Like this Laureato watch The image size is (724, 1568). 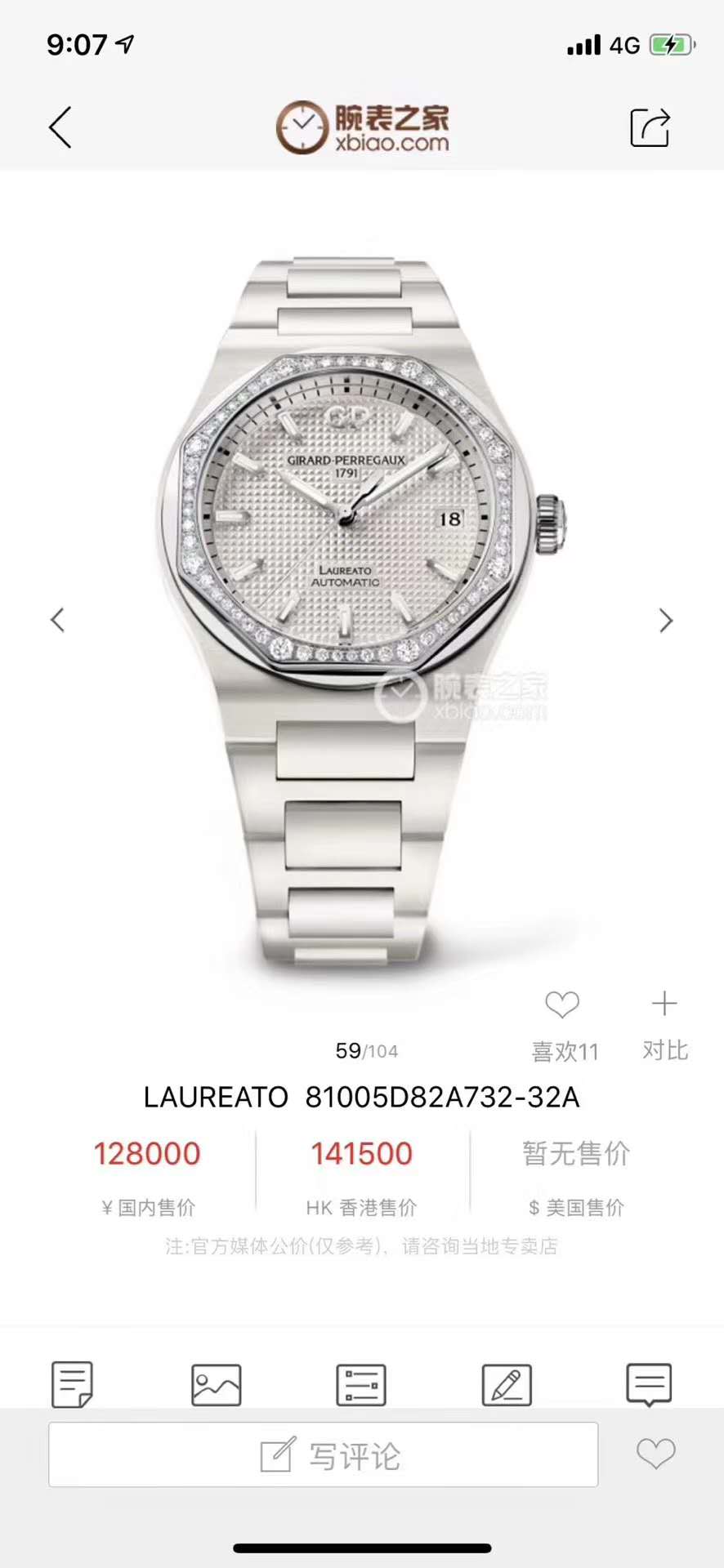563,1005
